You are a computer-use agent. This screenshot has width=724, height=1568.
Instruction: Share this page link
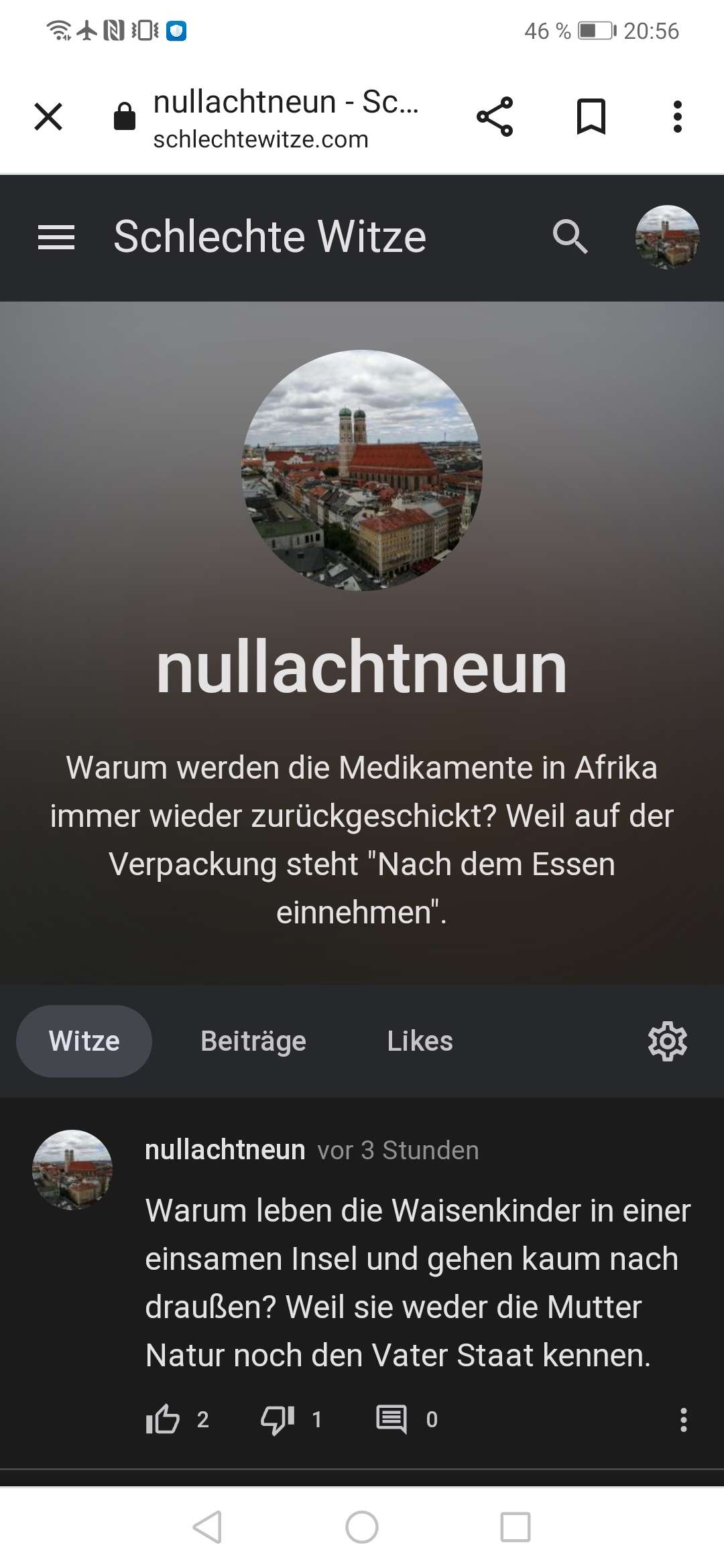495,117
